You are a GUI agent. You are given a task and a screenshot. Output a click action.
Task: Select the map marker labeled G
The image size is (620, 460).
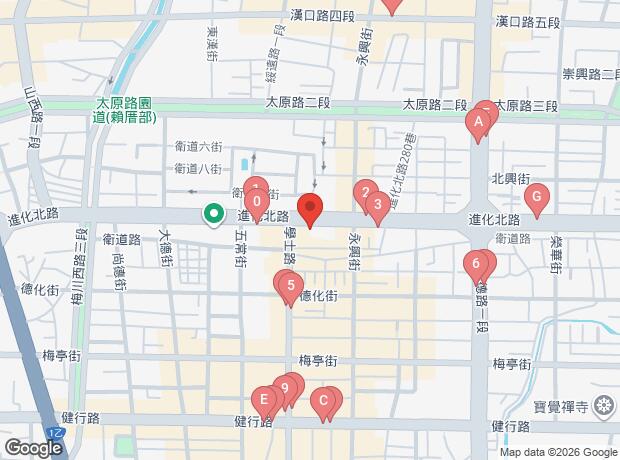(537, 197)
